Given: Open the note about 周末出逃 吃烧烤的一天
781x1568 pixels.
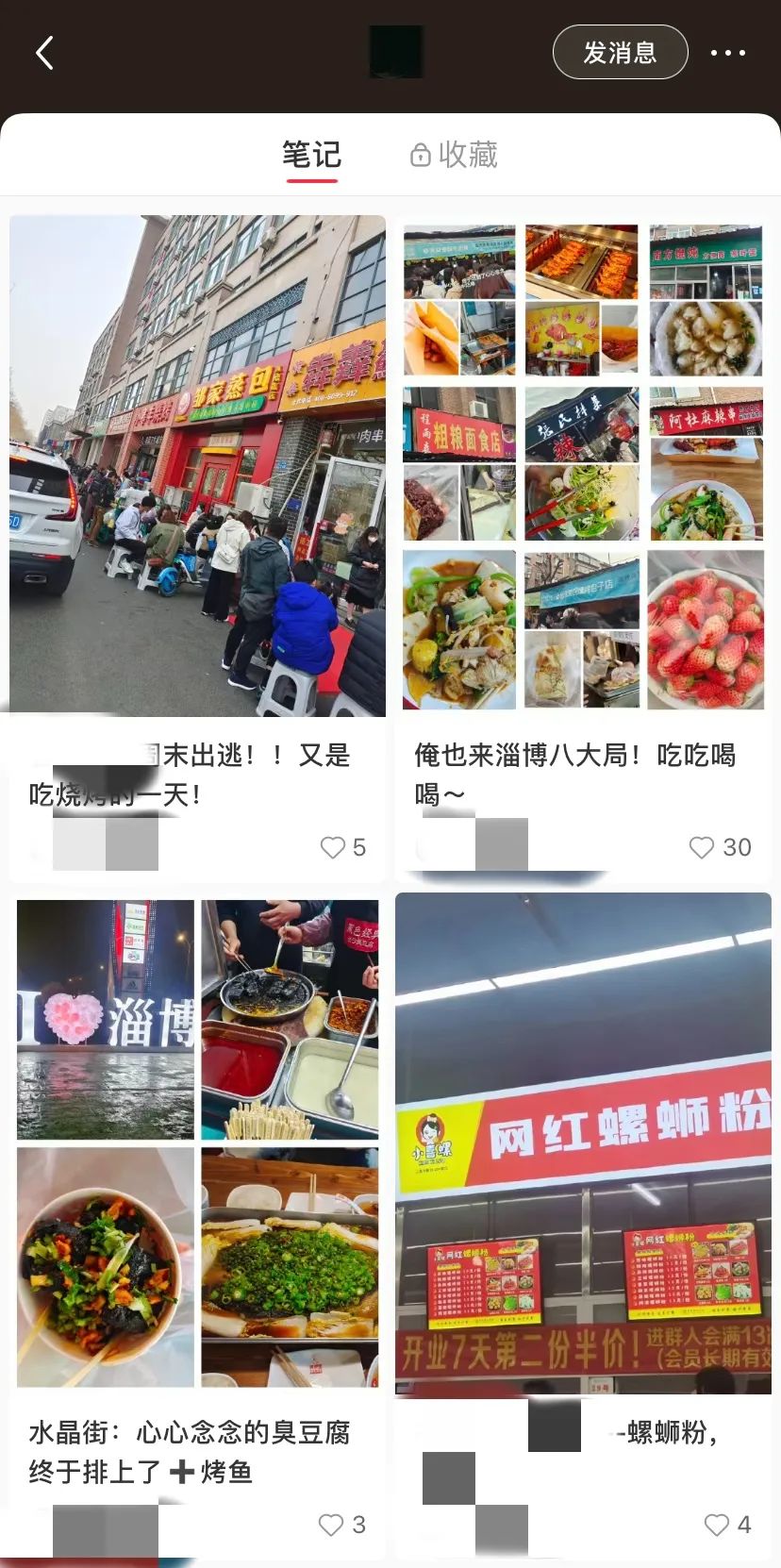Looking at the screenshot, I should tap(197, 466).
